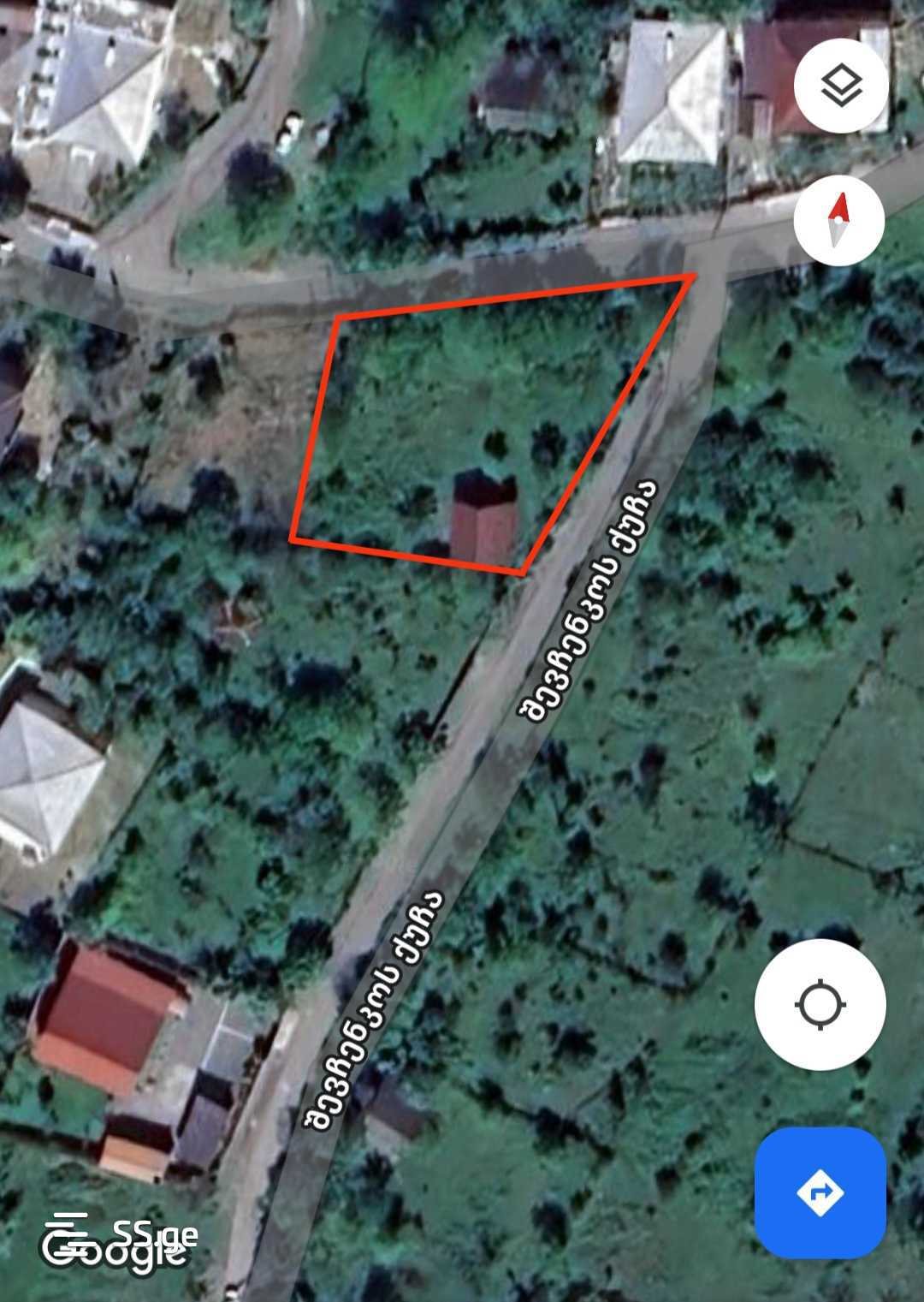924x1302 pixels.
Task: Tap the compass to reset map orientation
Action: click(x=838, y=220)
